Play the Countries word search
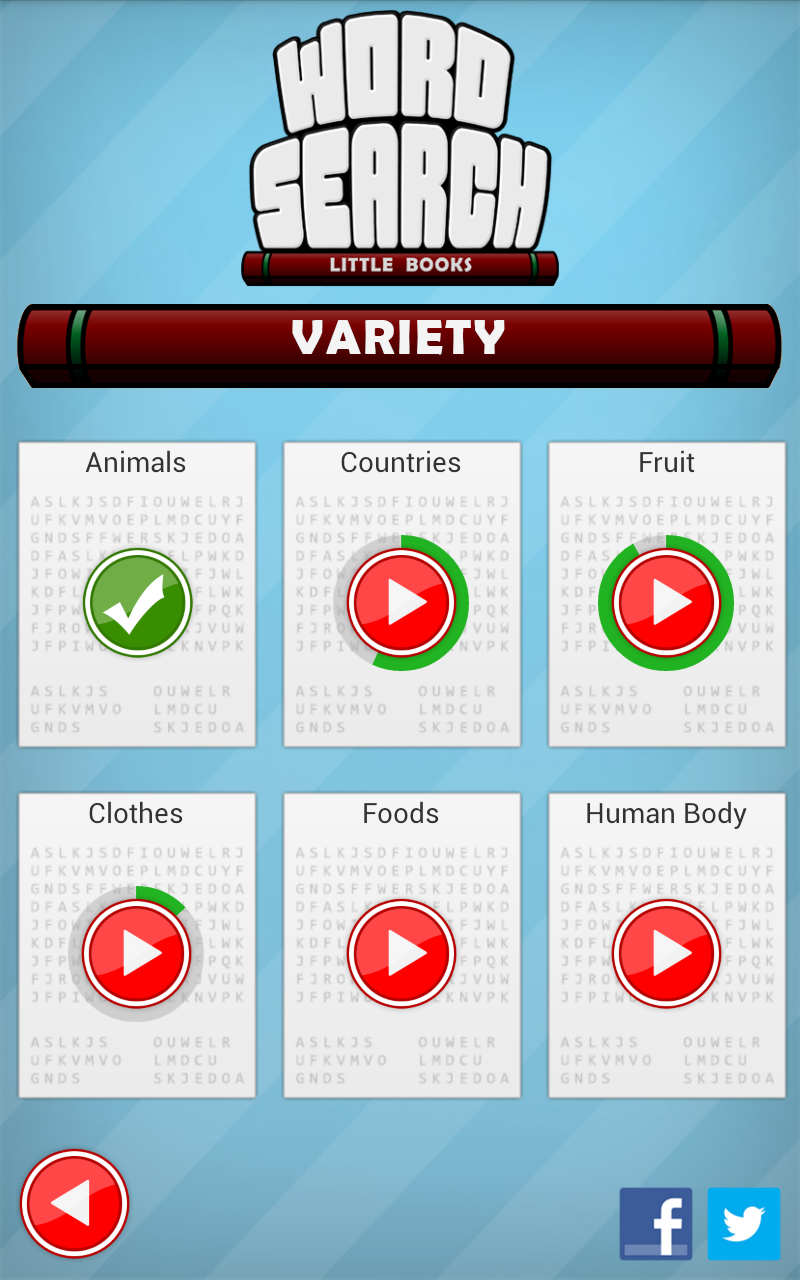800x1280 pixels. tap(402, 603)
